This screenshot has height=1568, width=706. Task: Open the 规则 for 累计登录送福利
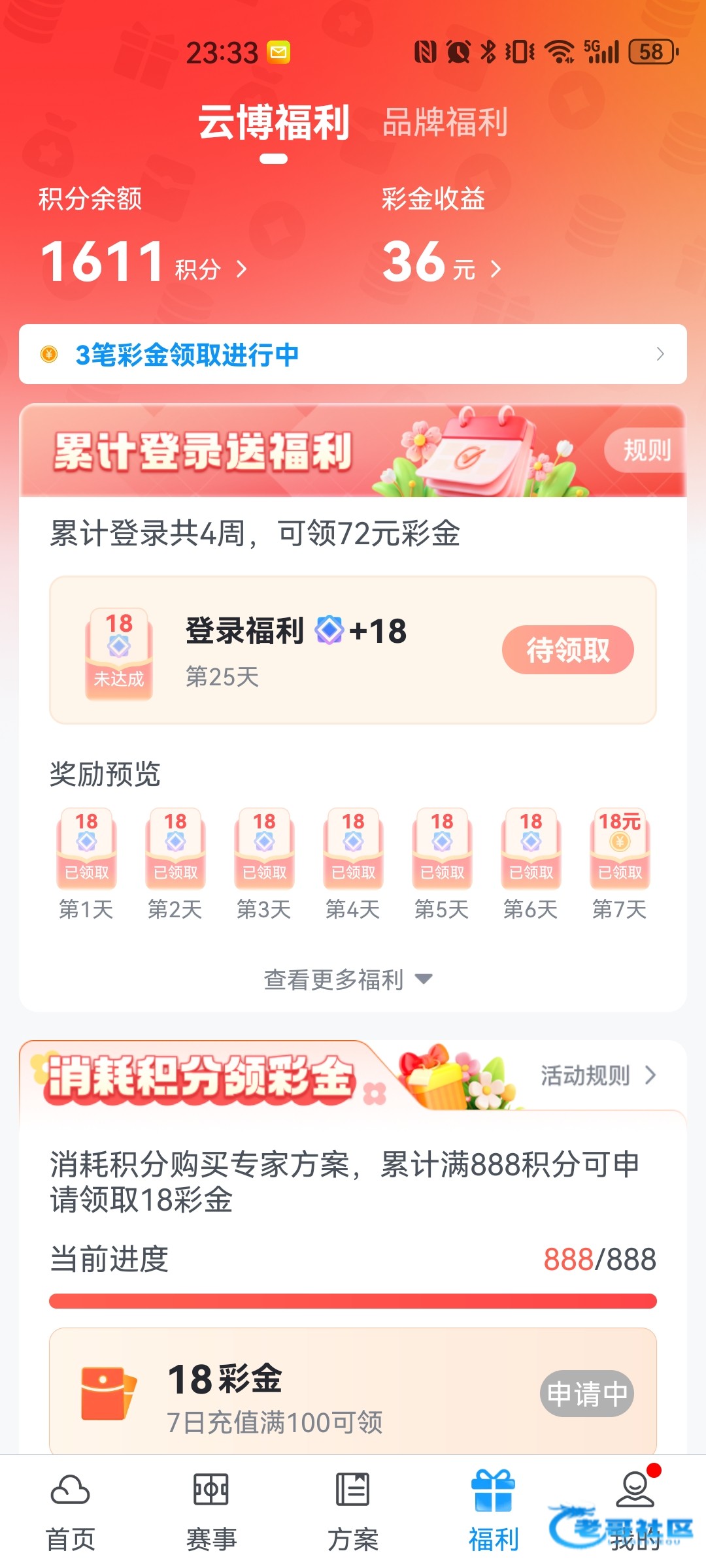[x=646, y=450]
